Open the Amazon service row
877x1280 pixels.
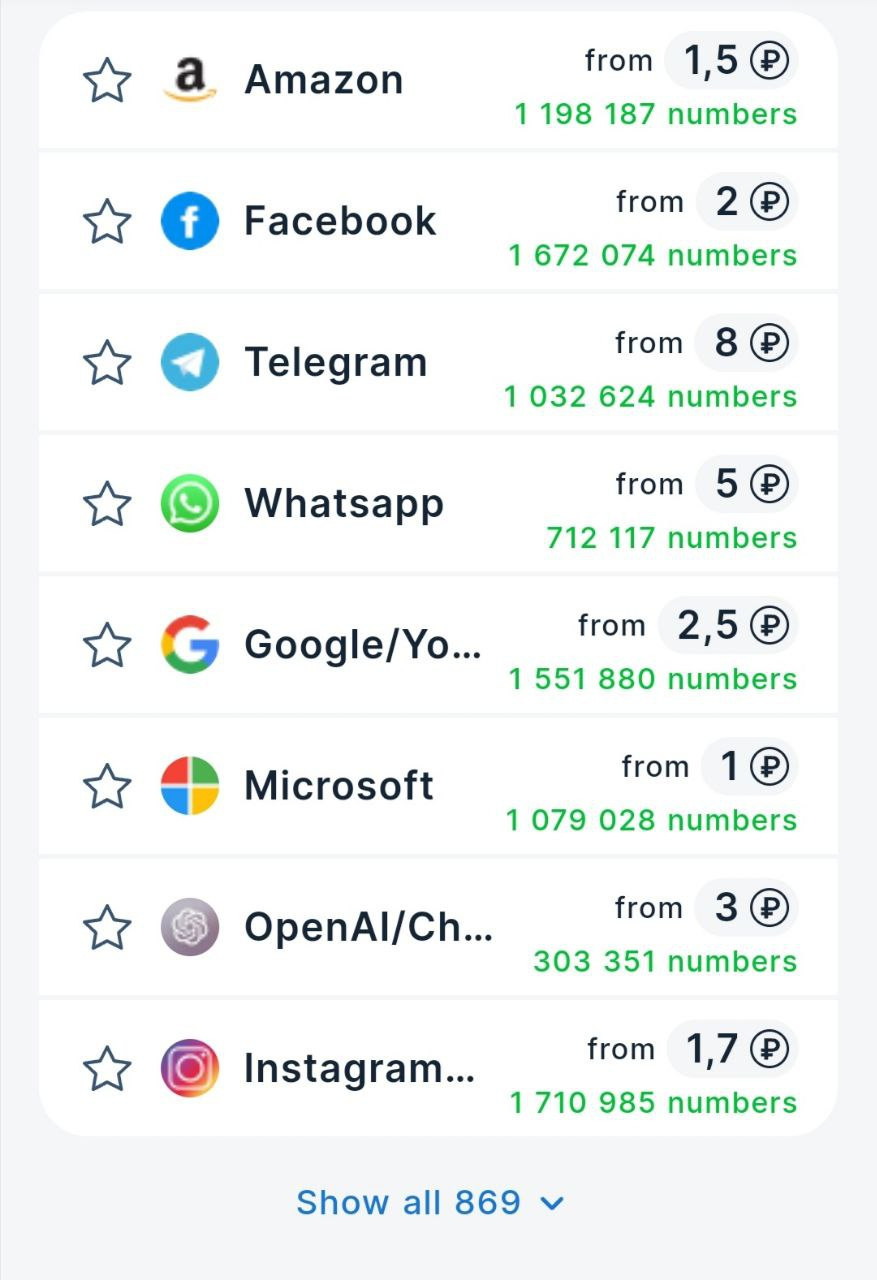click(324, 80)
